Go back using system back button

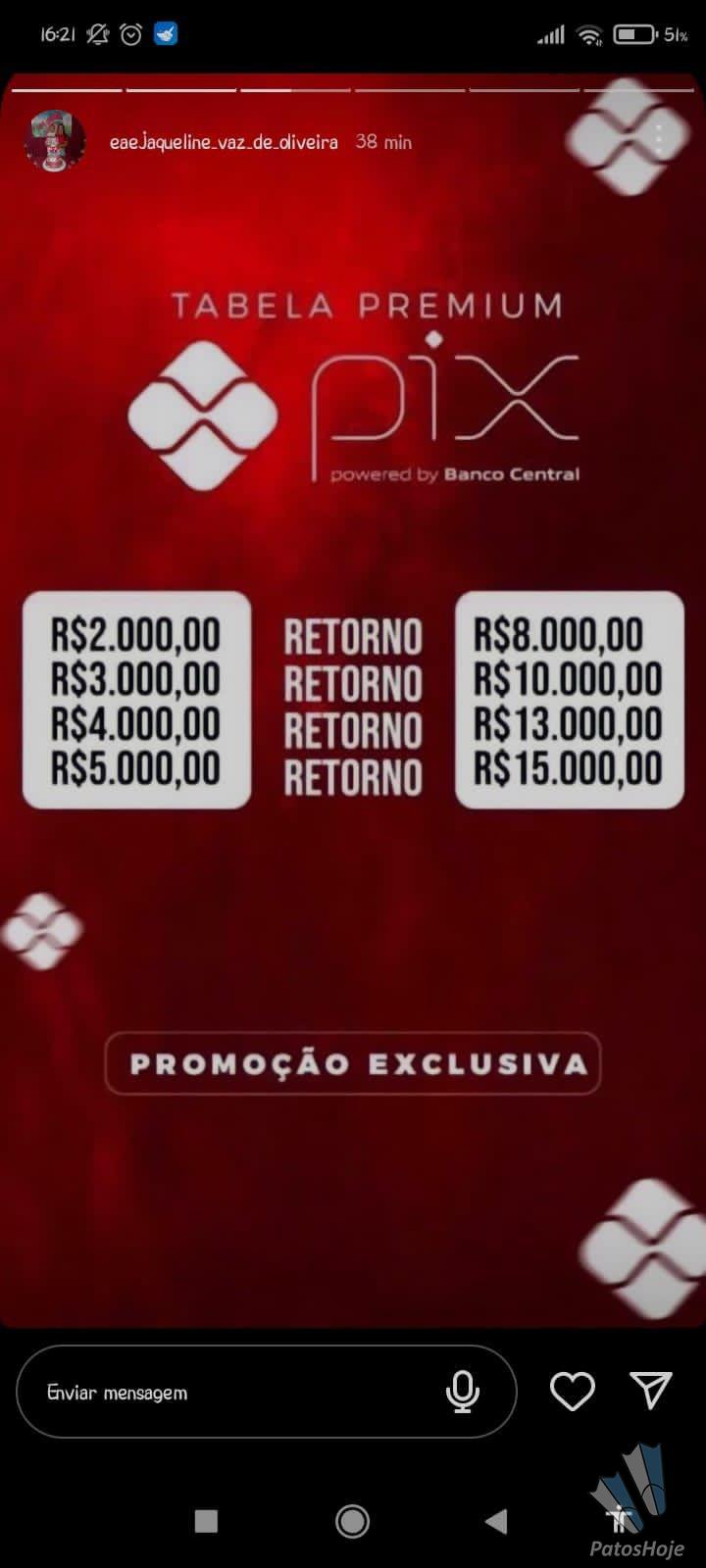pos(496,1521)
